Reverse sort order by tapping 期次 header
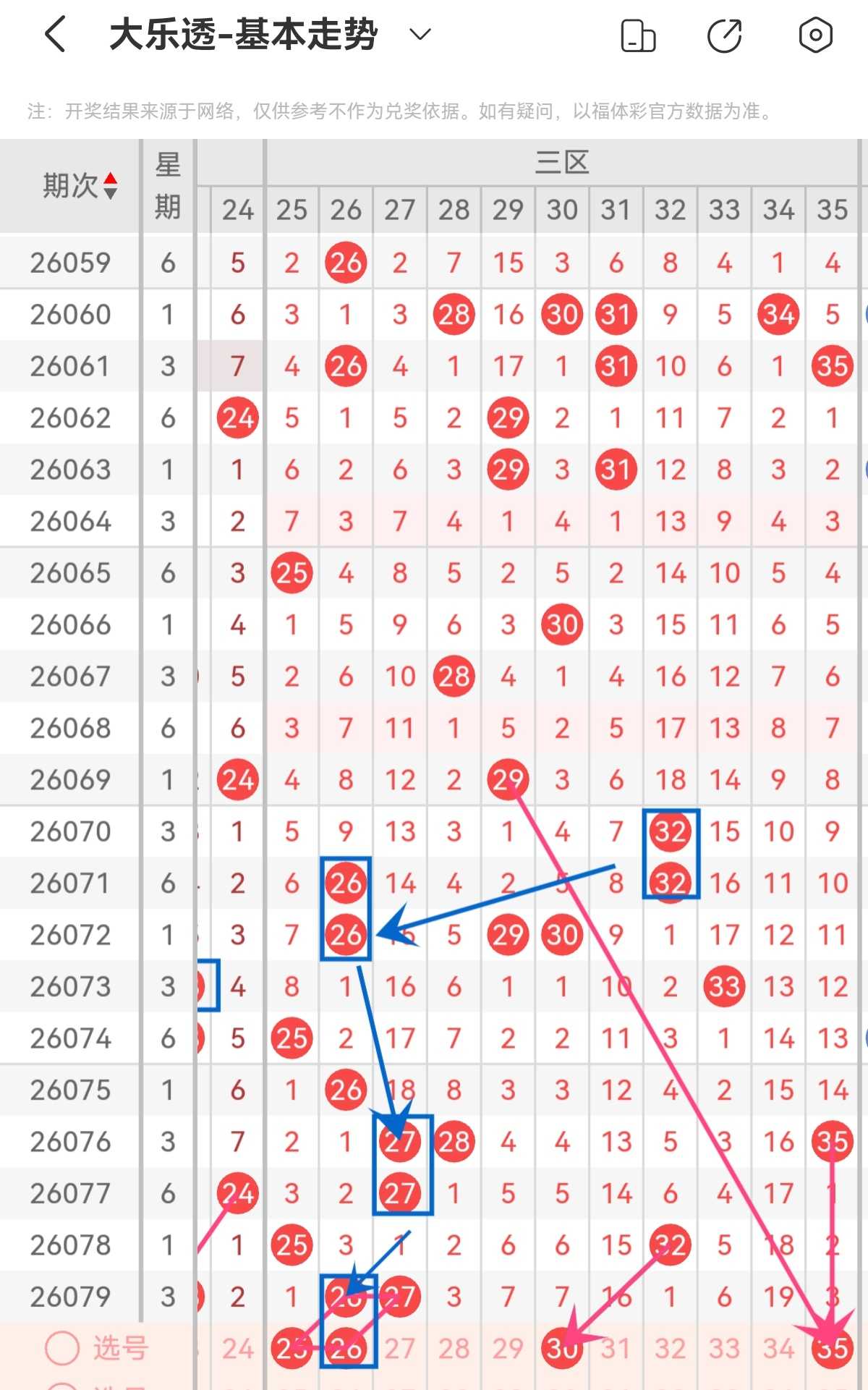868x1390 pixels. click(x=80, y=186)
